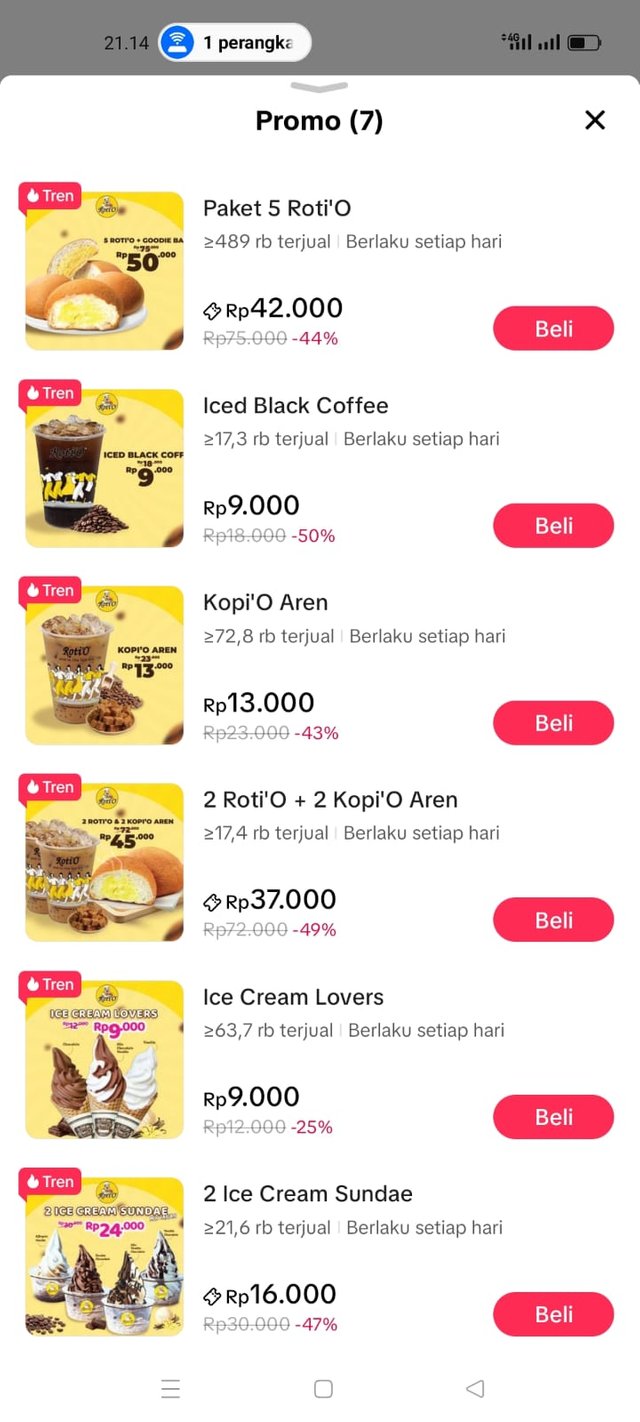Close the Promo sheet
The height and width of the screenshot is (1422, 640).
(x=595, y=121)
